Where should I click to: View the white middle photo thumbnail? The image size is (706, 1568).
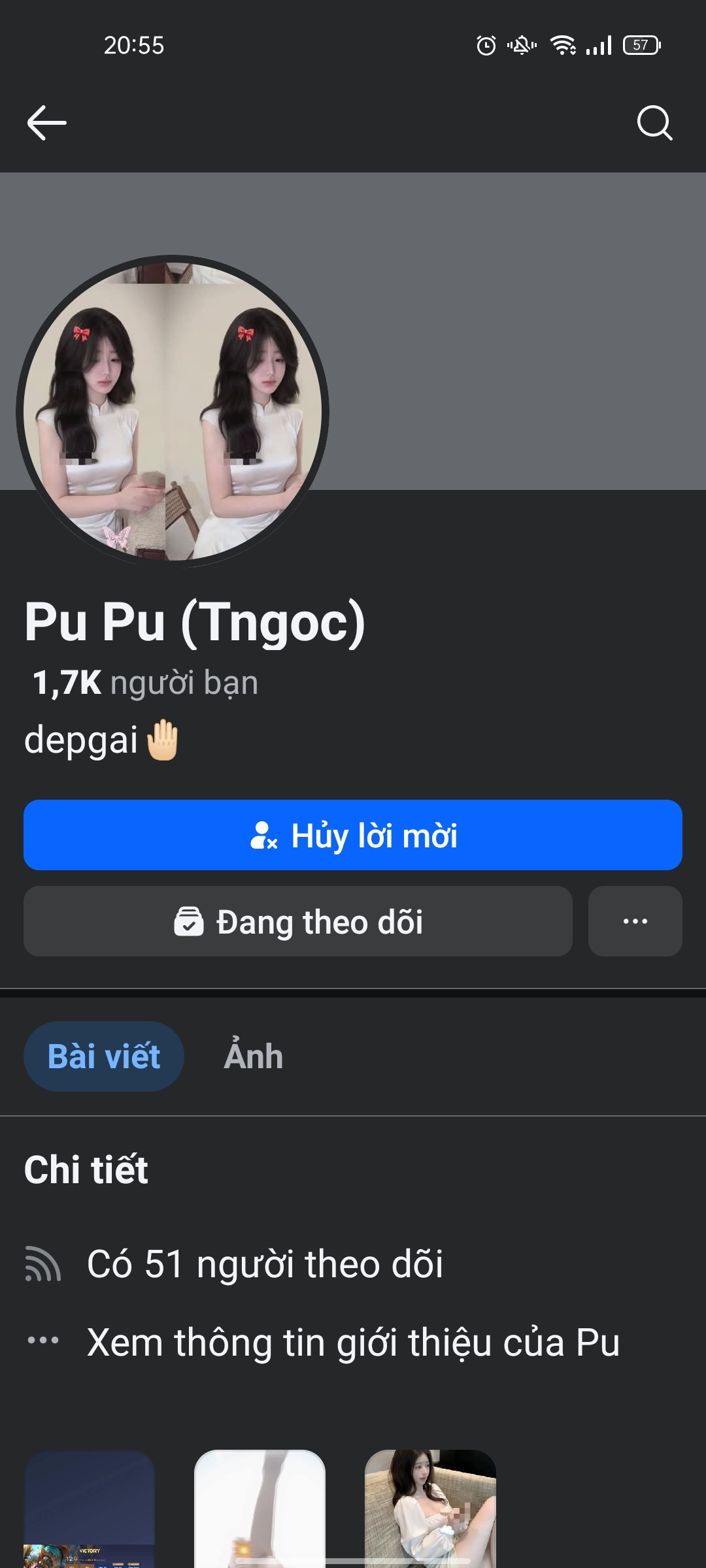(x=260, y=1509)
